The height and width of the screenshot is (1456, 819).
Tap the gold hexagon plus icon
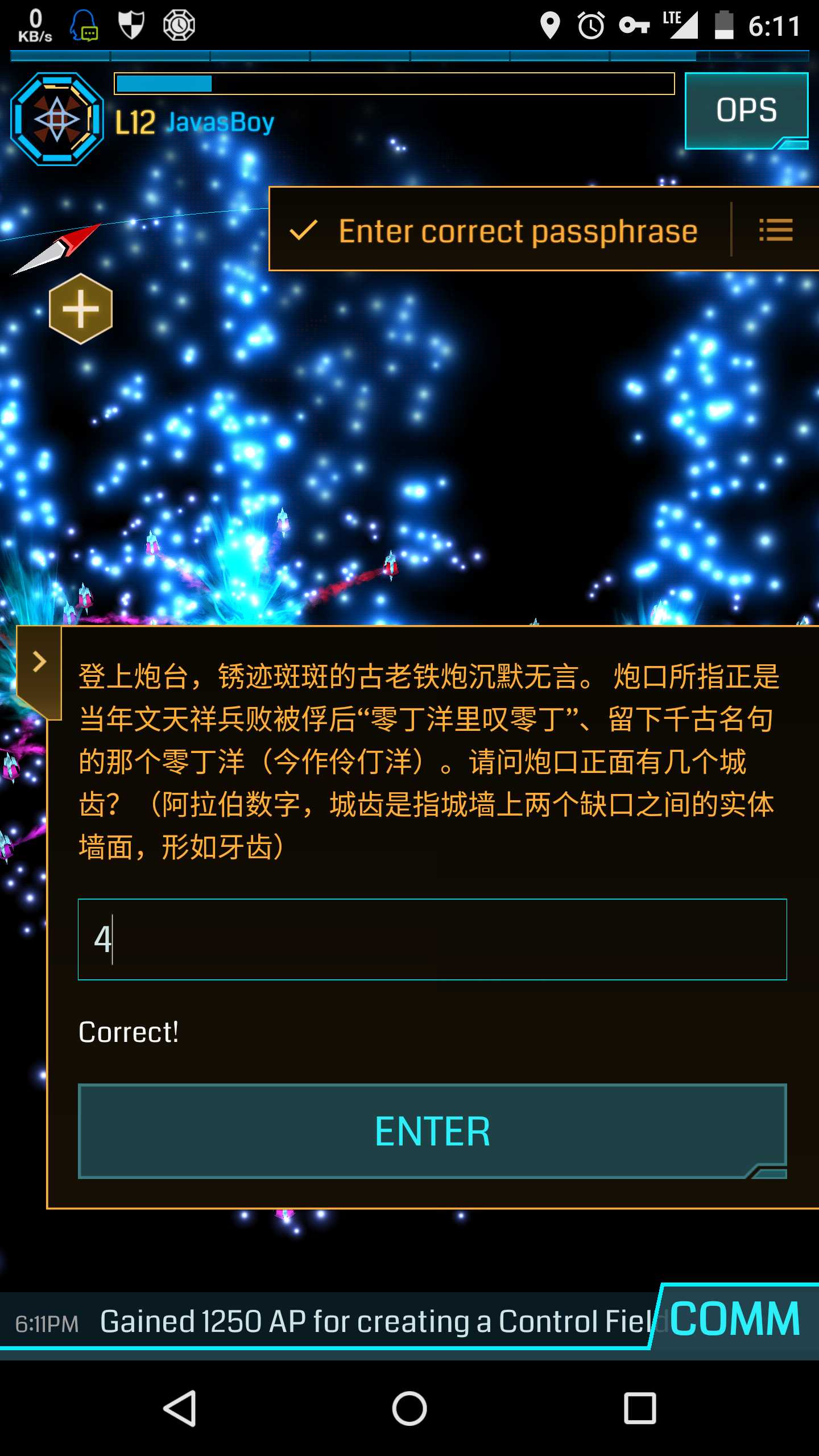point(81,309)
